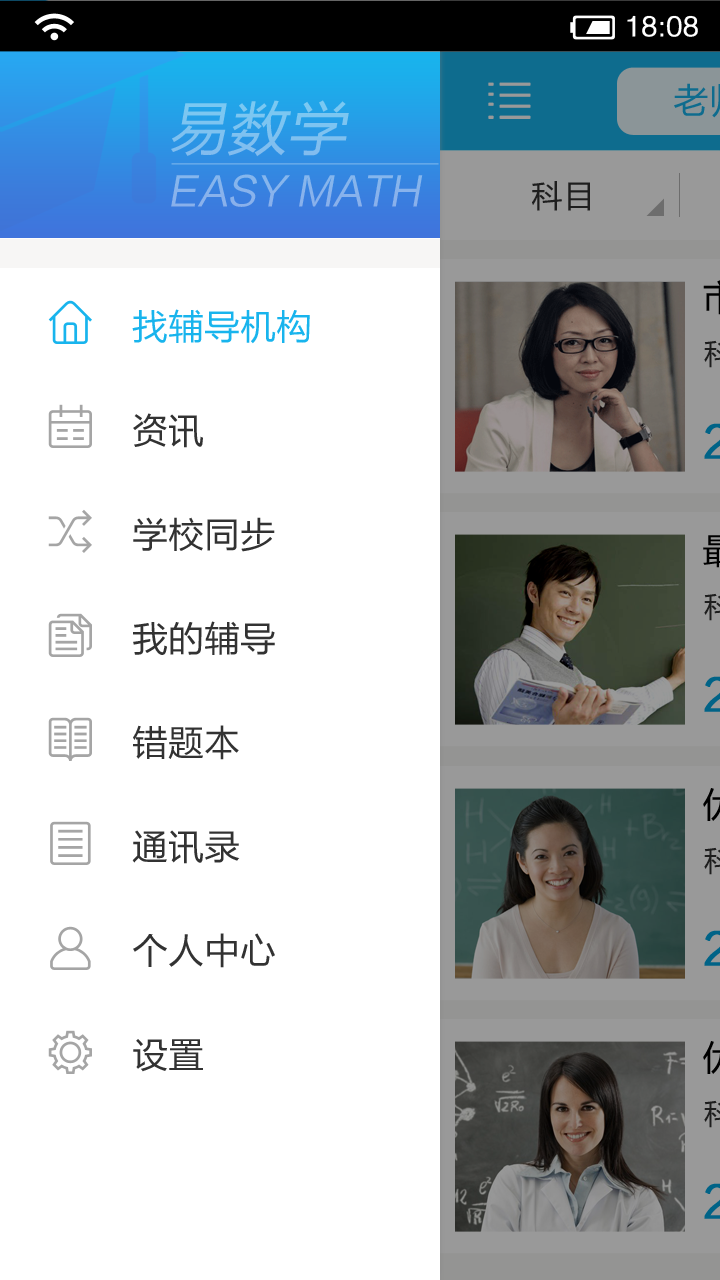Image resolution: width=720 pixels, height=1280 pixels.
Task: Open card of teacher in front of green chalkboard
Action: pyautogui.click(x=570, y=883)
